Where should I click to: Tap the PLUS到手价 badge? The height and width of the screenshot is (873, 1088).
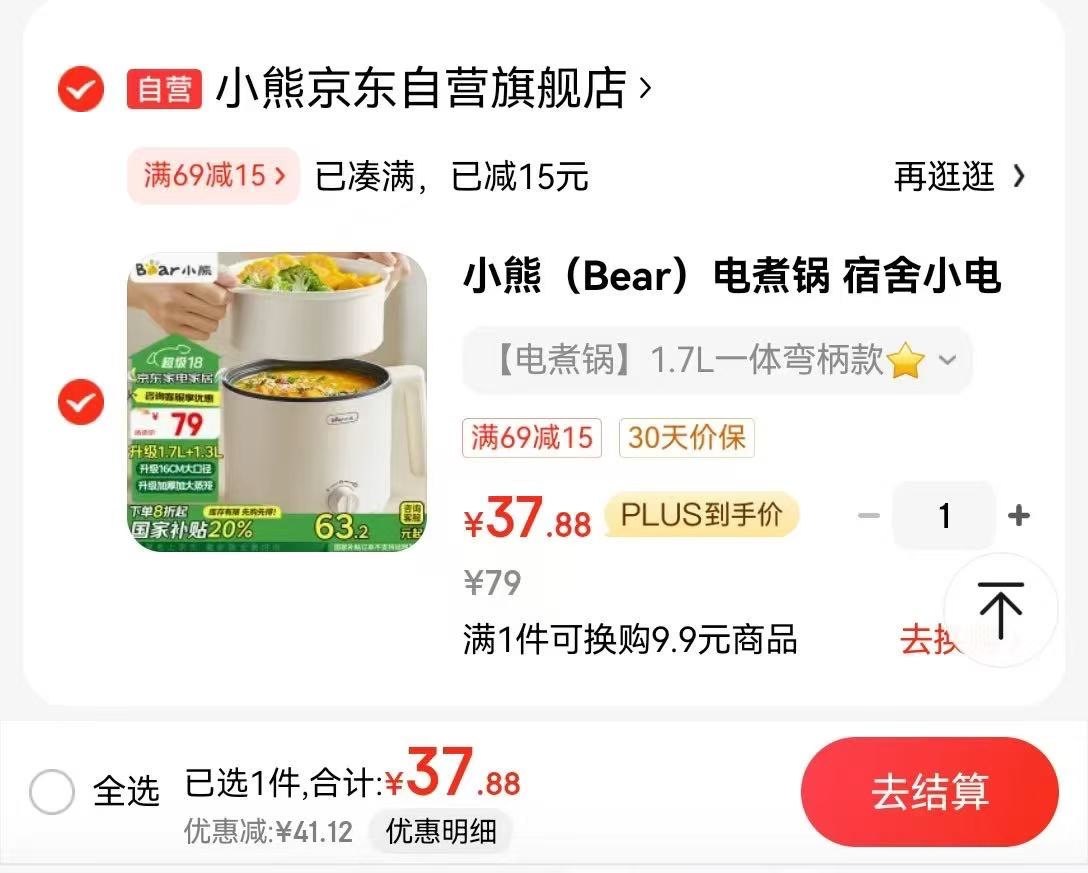tap(701, 516)
